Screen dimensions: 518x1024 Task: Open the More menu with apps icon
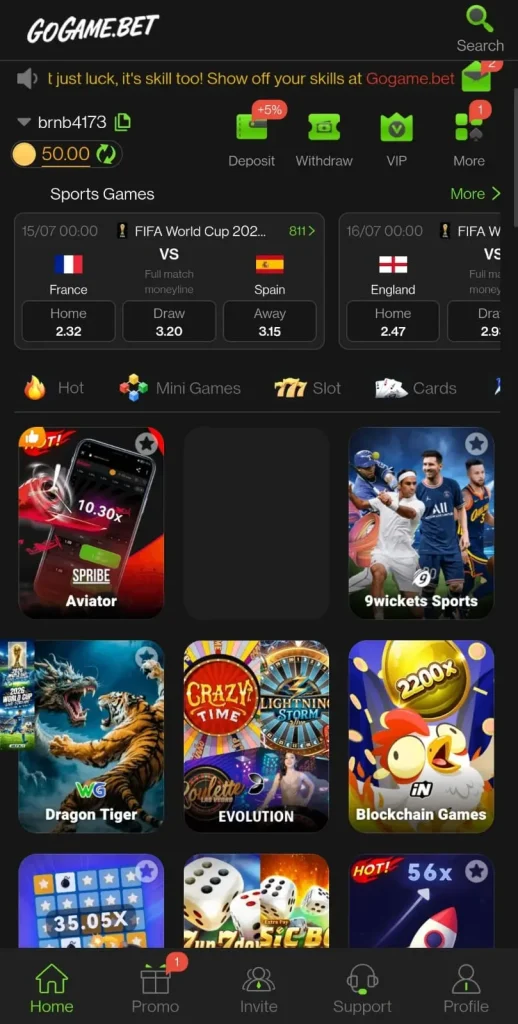(x=469, y=139)
